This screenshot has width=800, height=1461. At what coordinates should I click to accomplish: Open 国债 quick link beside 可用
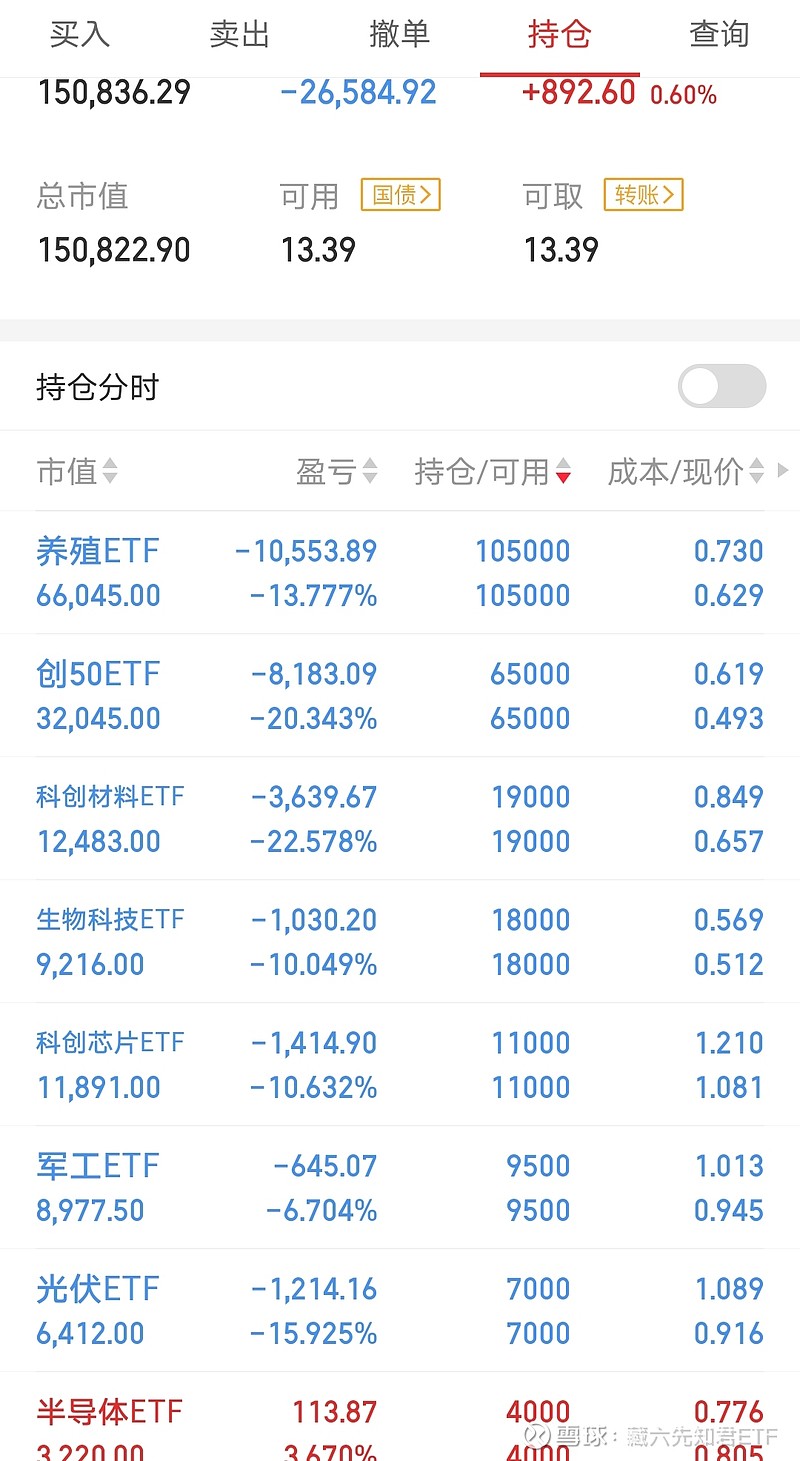(x=399, y=196)
